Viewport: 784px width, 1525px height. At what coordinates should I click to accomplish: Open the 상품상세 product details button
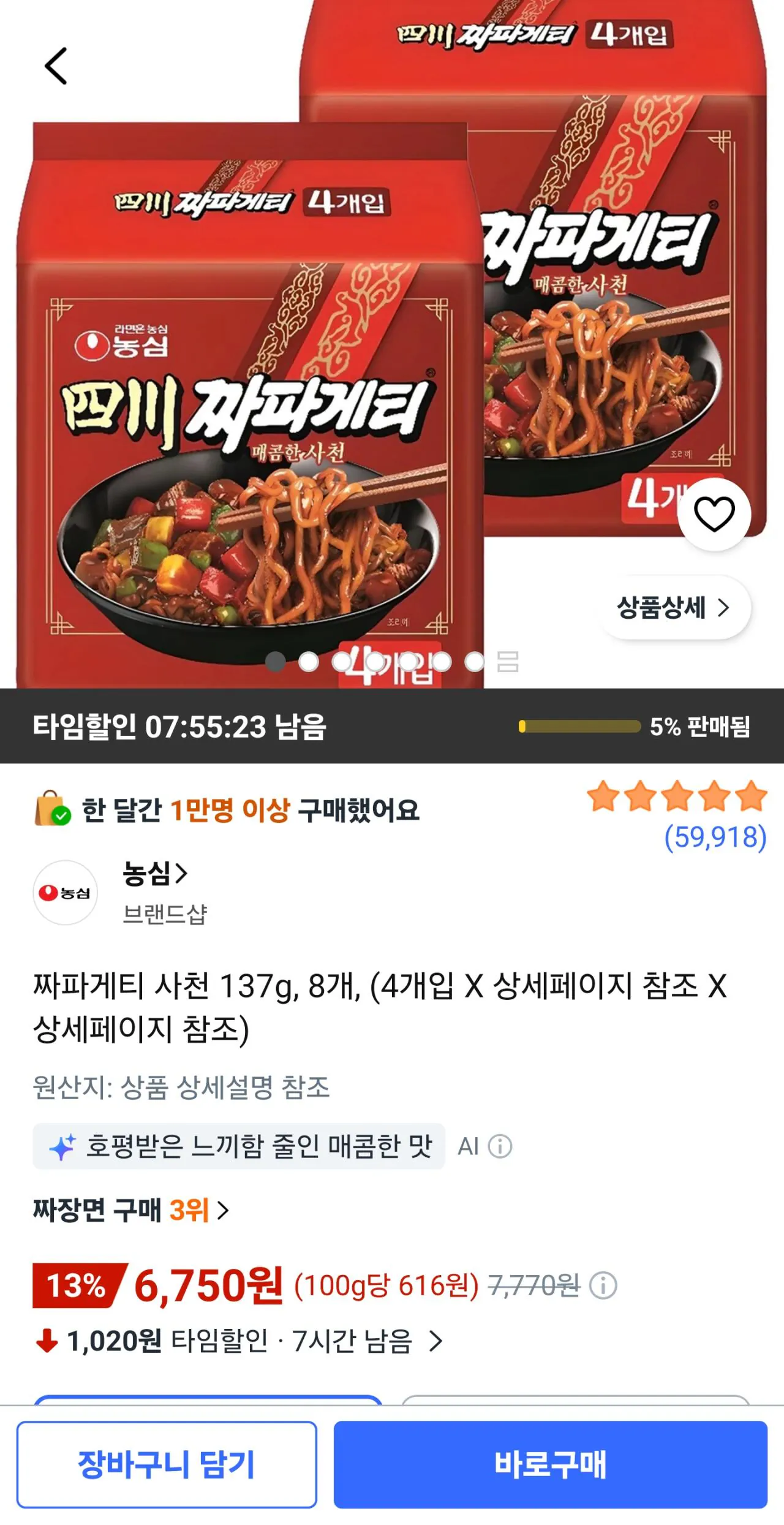tap(674, 608)
